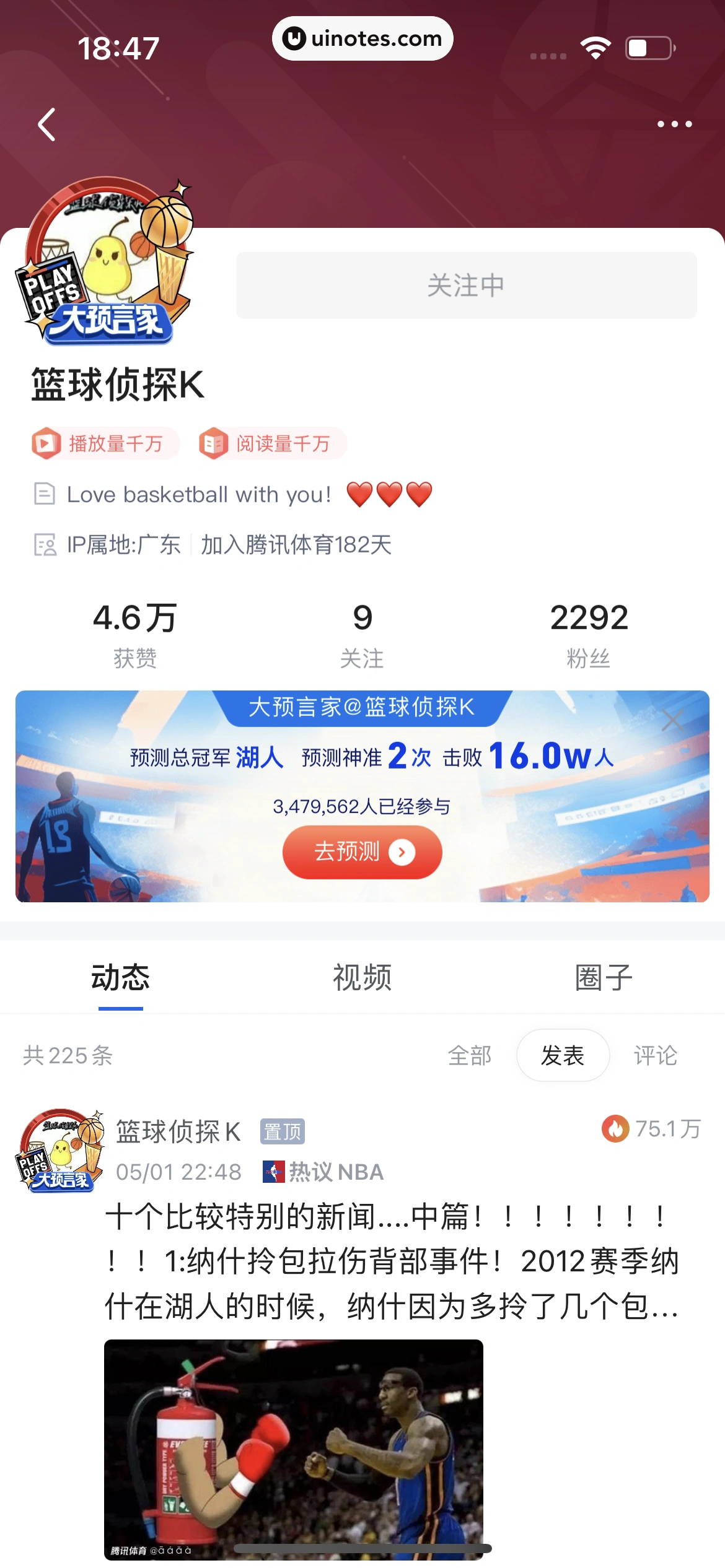Screen dimensions: 725x1568
Task: View the 粉丝 fans list
Action: pos(589,634)
